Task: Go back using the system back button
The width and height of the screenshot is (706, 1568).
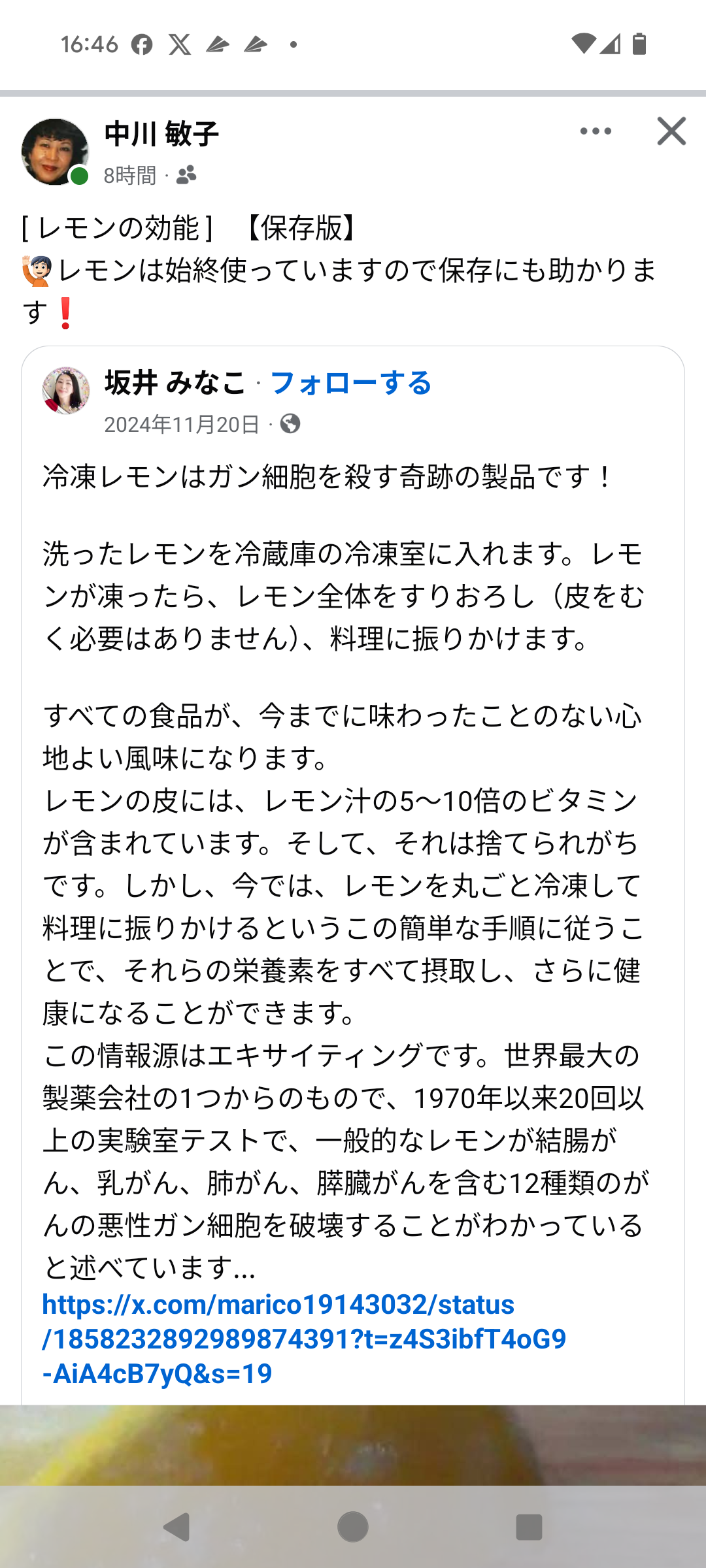Action: pyautogui.click(x=176, y=1527)
